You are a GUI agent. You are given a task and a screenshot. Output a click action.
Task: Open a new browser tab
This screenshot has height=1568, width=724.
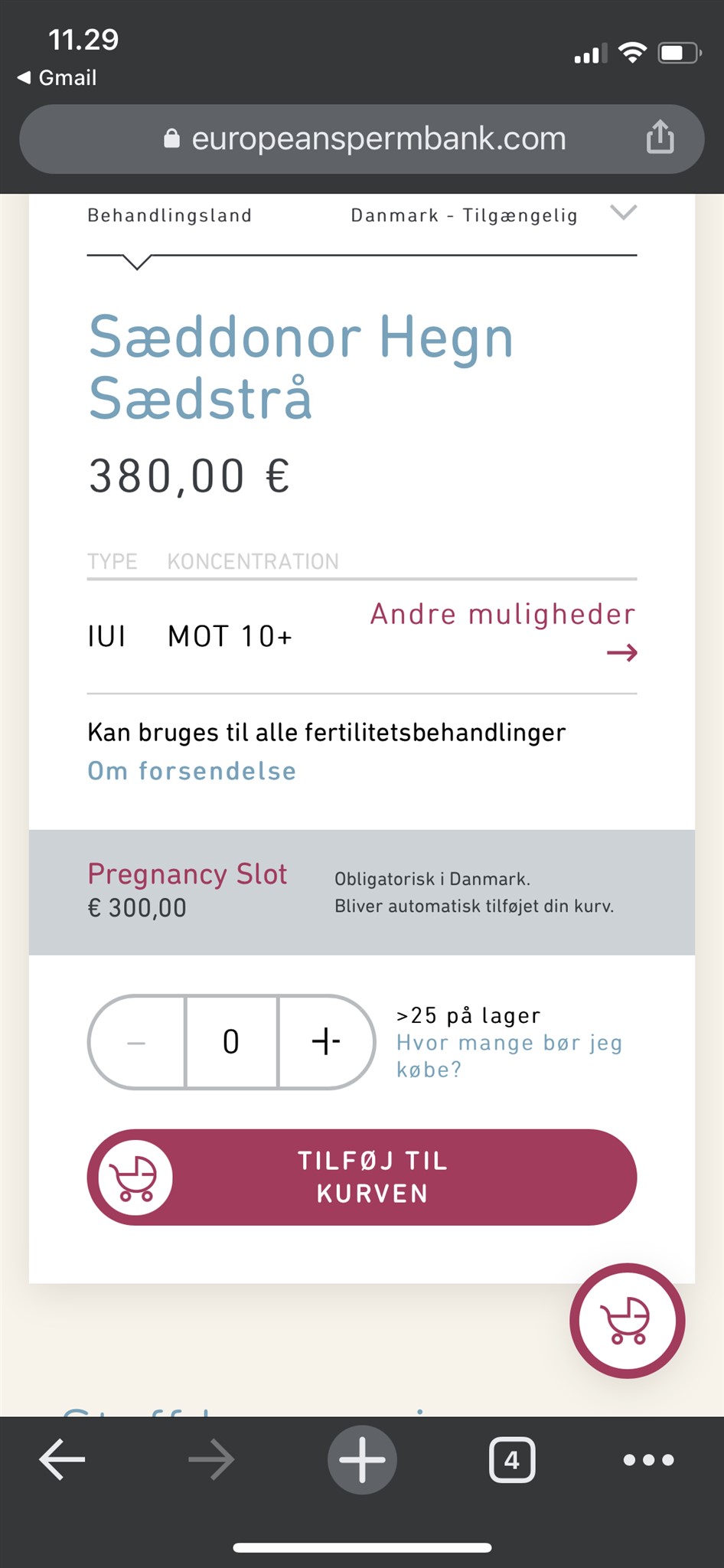[x=362, y=1460]
